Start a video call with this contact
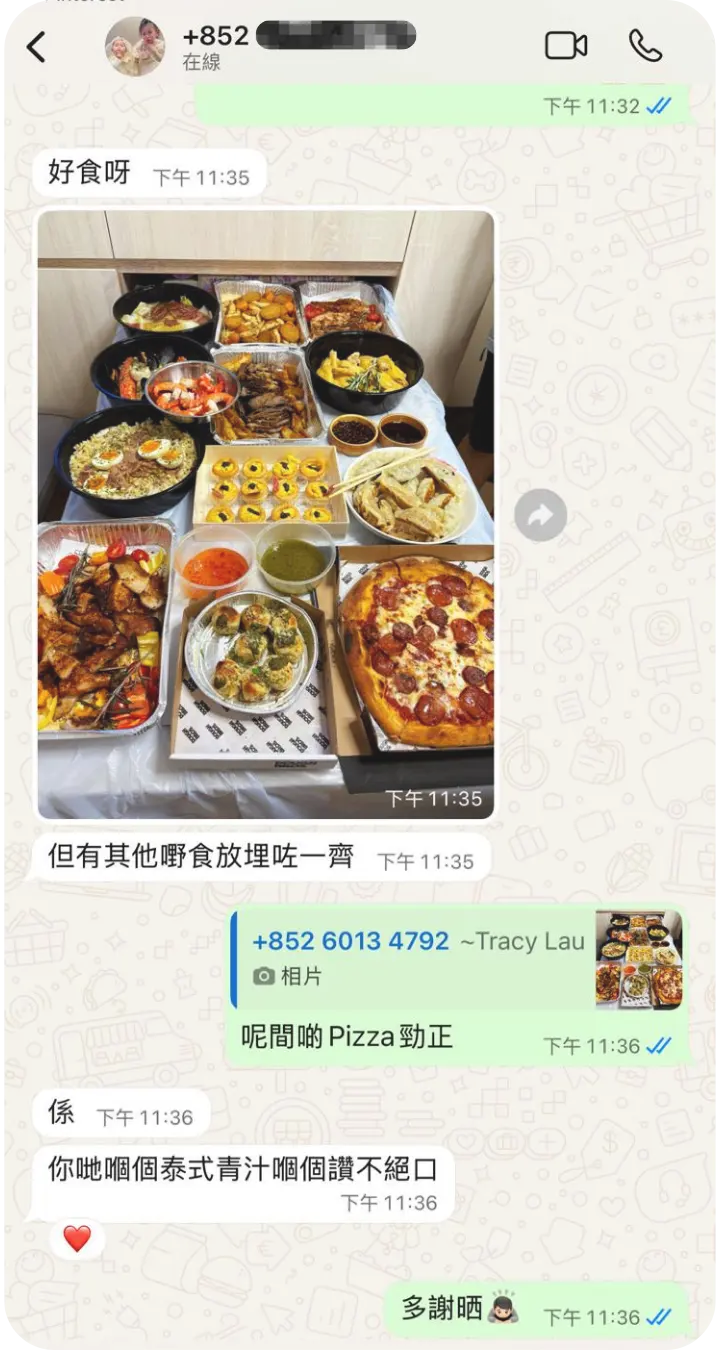The width and height of the screenshot is (720, 1350). tap(566, 46)
